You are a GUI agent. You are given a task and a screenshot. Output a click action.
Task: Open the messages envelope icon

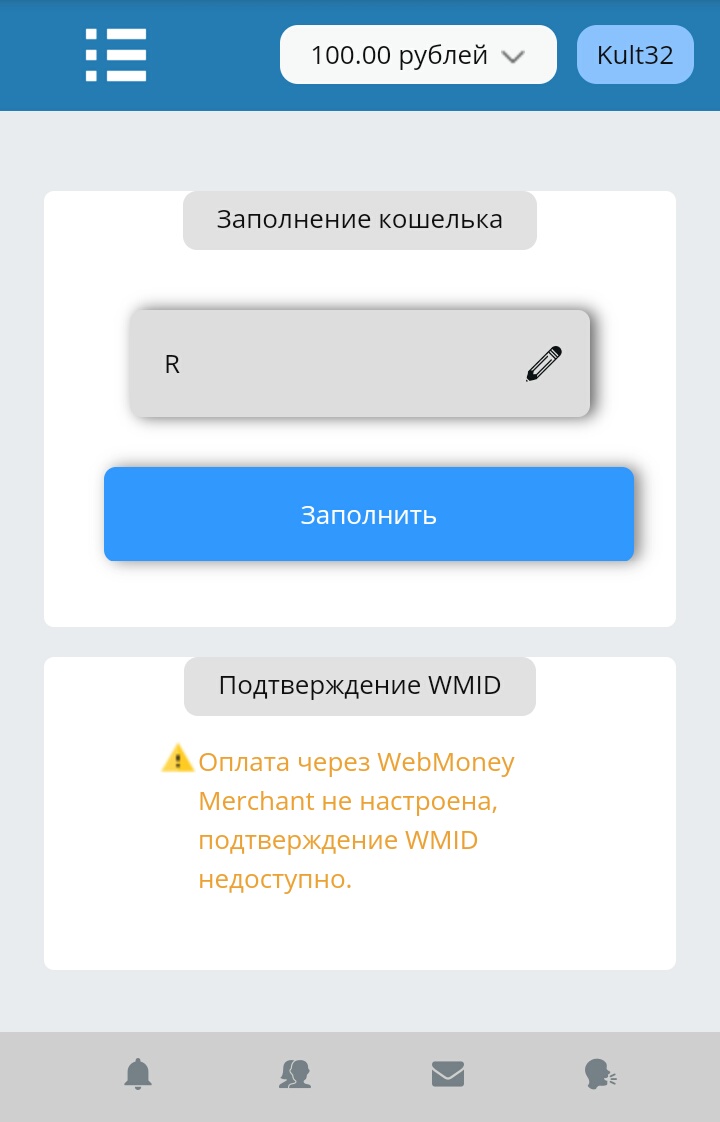[448, 1074]
